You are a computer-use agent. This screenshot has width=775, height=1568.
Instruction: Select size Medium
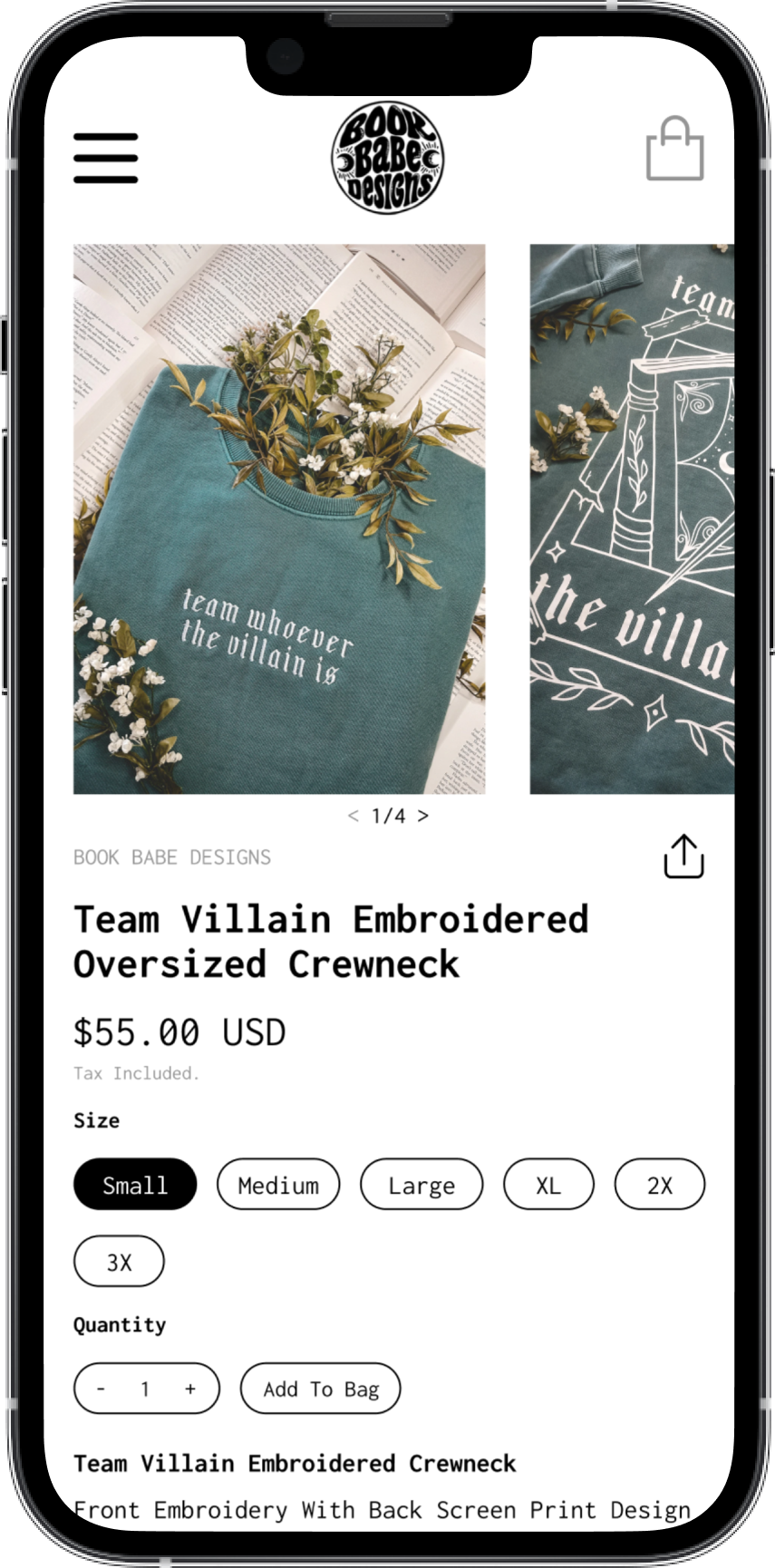click(x=278, y=1185)
